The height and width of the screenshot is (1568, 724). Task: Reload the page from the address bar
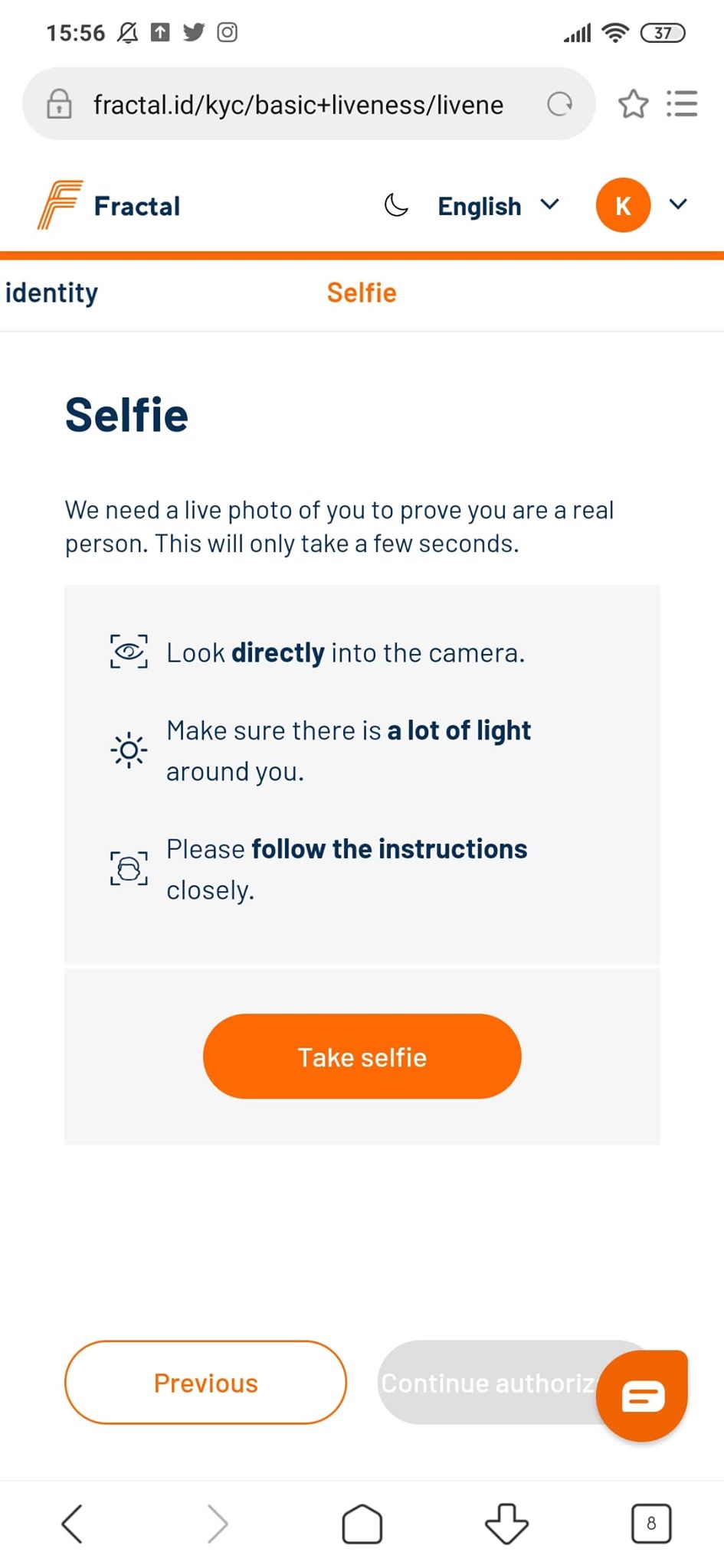coord(560,103)
